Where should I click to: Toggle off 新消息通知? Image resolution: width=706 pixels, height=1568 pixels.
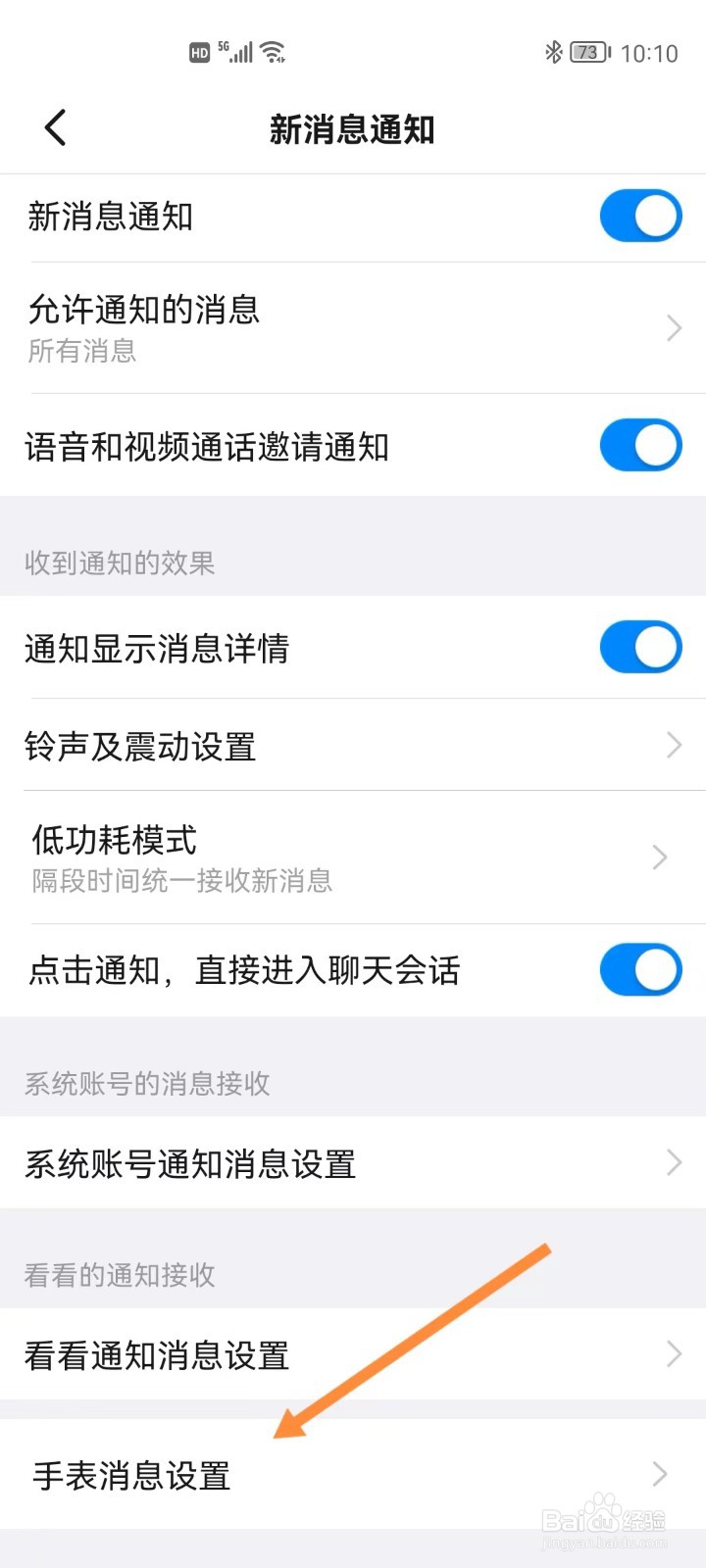[640, 215]
